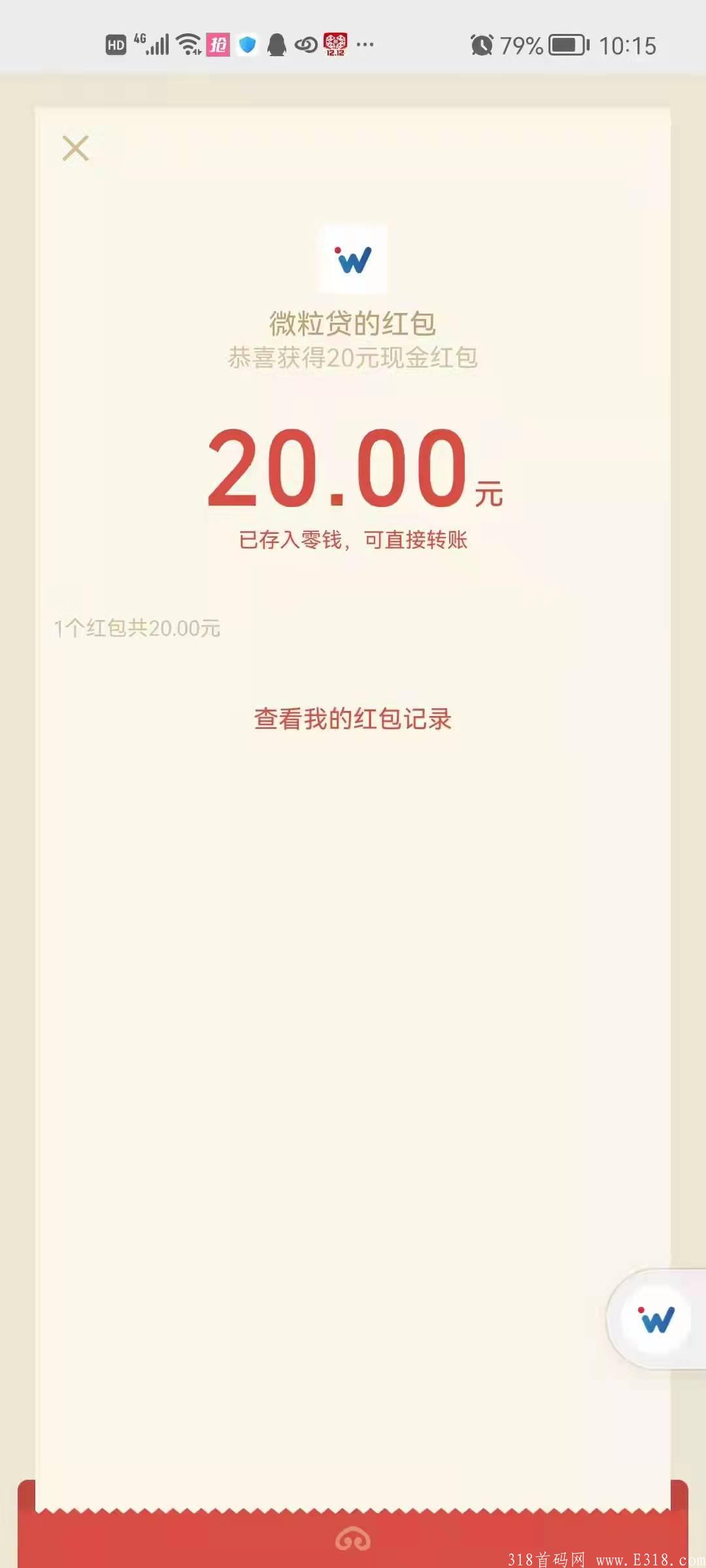This screenshot has width=706, height=1568.
Task: Expand the ellipsis overflow in the status bar
Action: coord(364,44)
